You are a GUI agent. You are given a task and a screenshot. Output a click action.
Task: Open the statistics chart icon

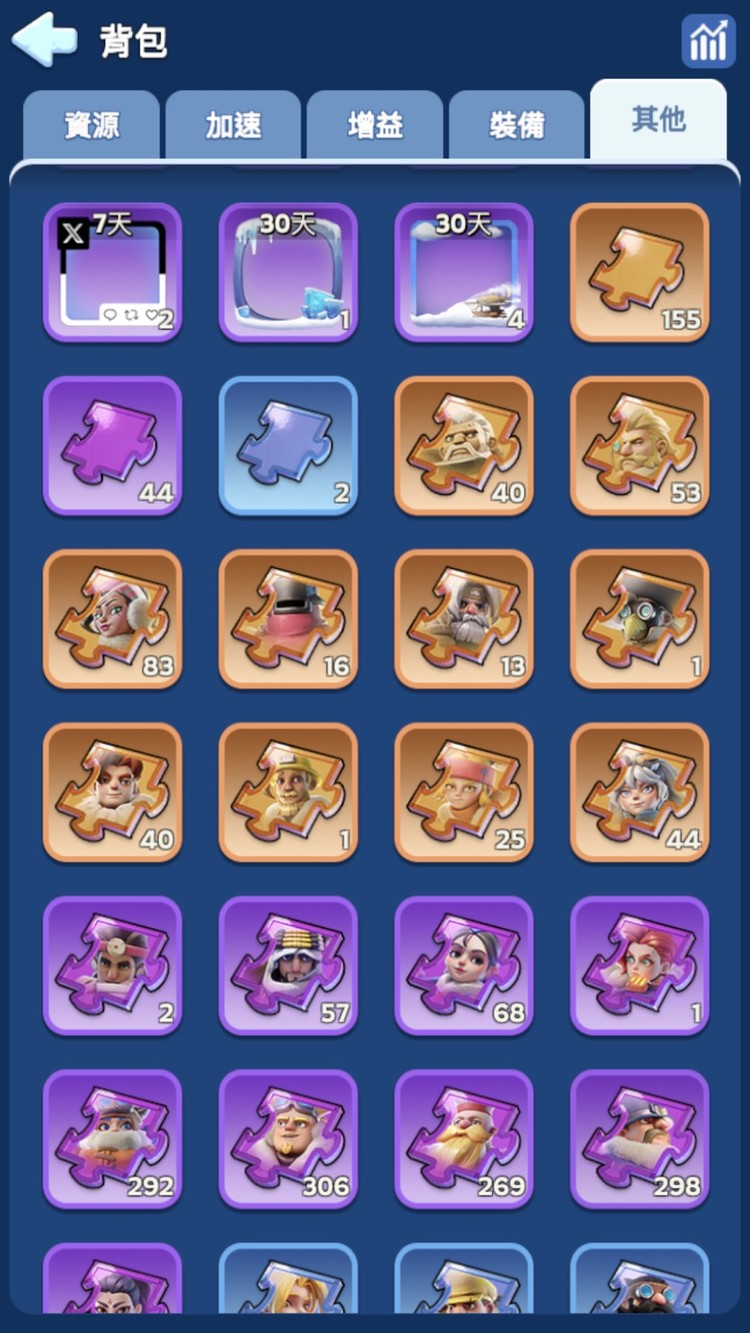point(708,41)
